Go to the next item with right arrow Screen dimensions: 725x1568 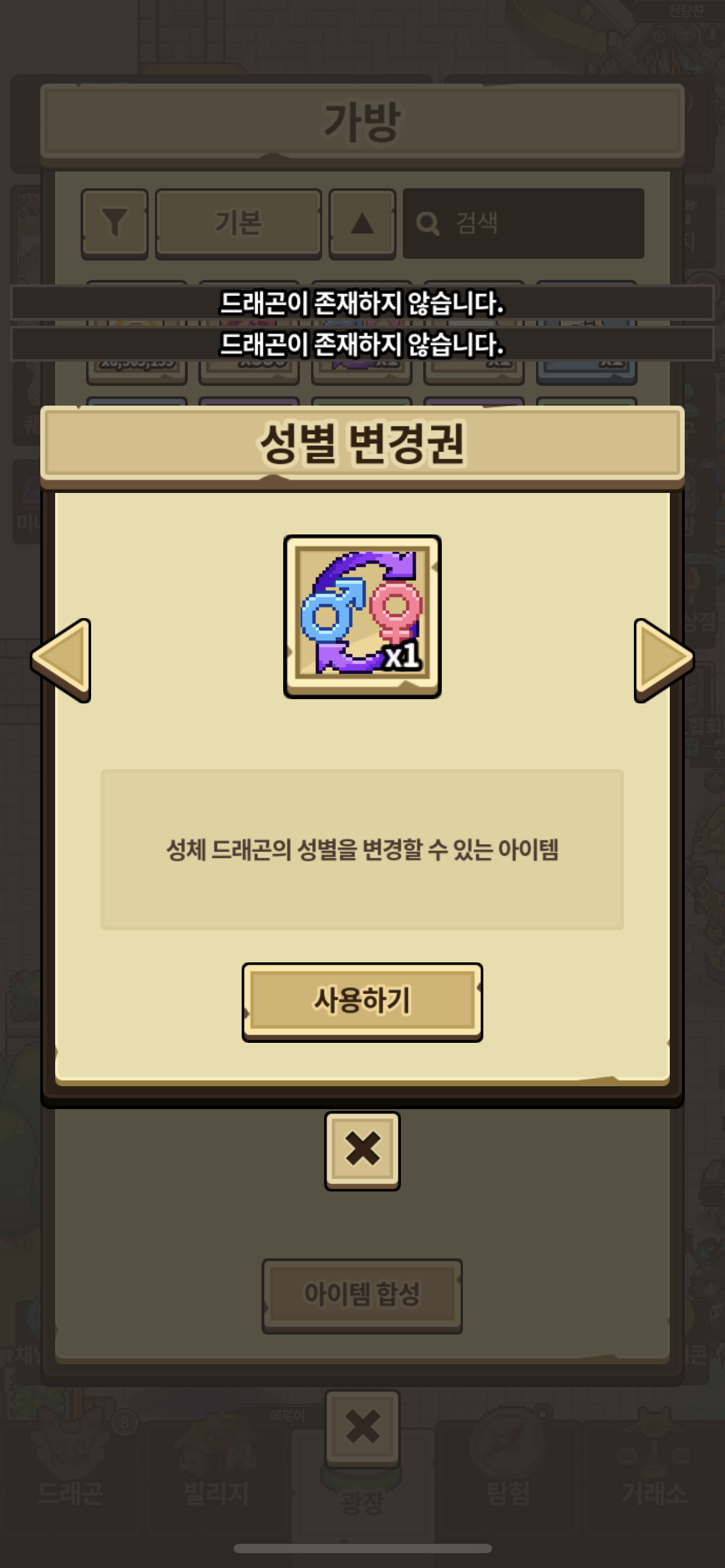[x=663, y=660]
